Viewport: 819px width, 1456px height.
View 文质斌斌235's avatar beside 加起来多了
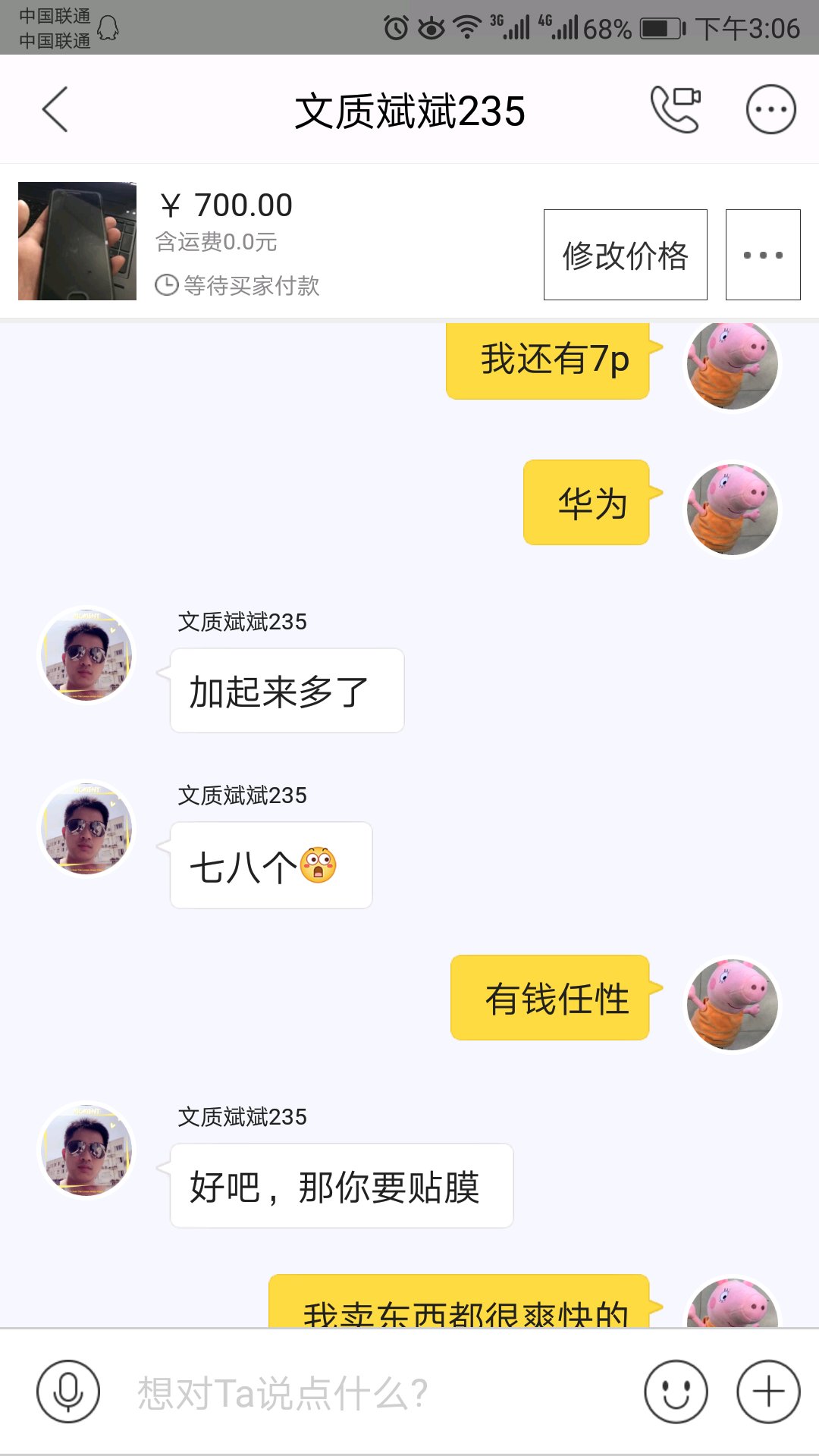pos(86,654)
